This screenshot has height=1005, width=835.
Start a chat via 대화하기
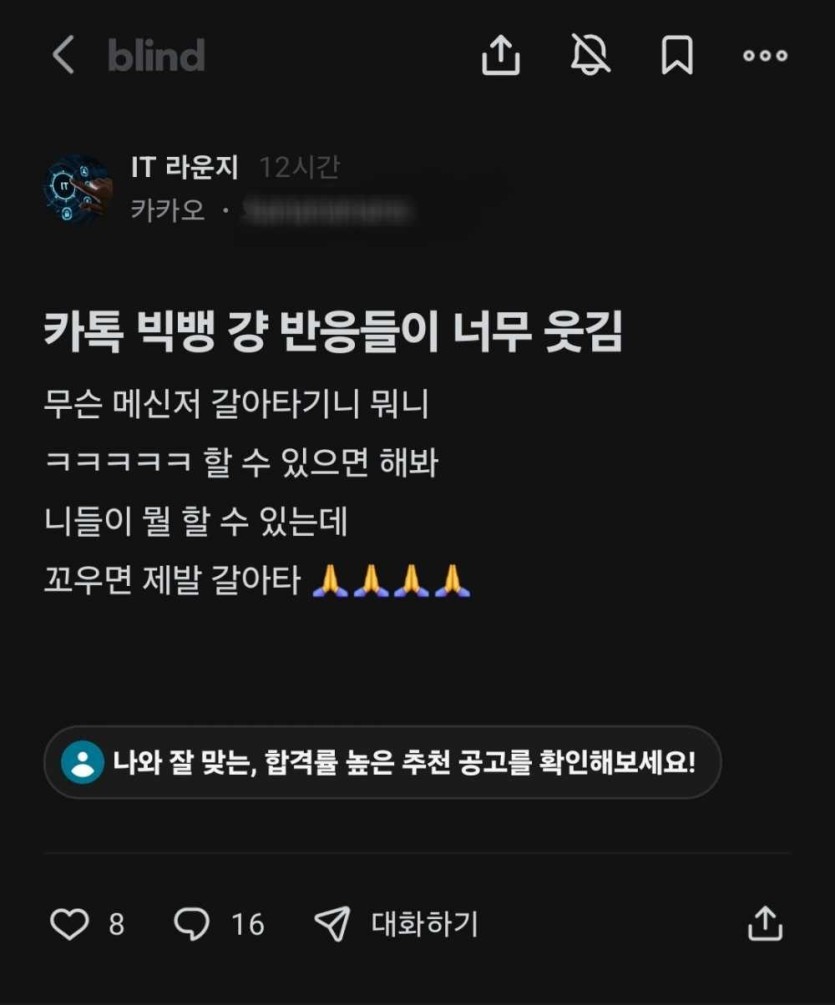tap(397, 923)
